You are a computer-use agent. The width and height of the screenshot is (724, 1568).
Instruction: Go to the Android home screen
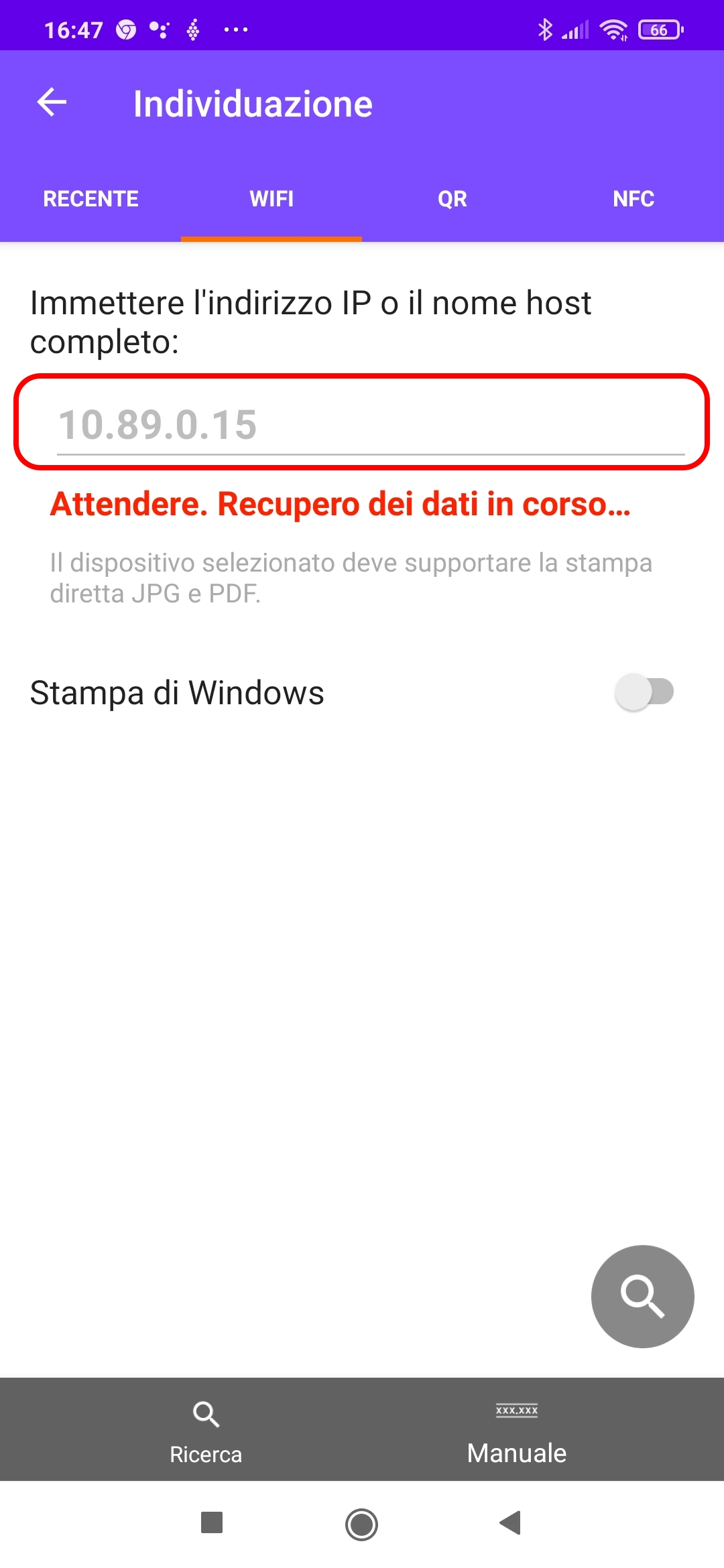point(361,1524)
